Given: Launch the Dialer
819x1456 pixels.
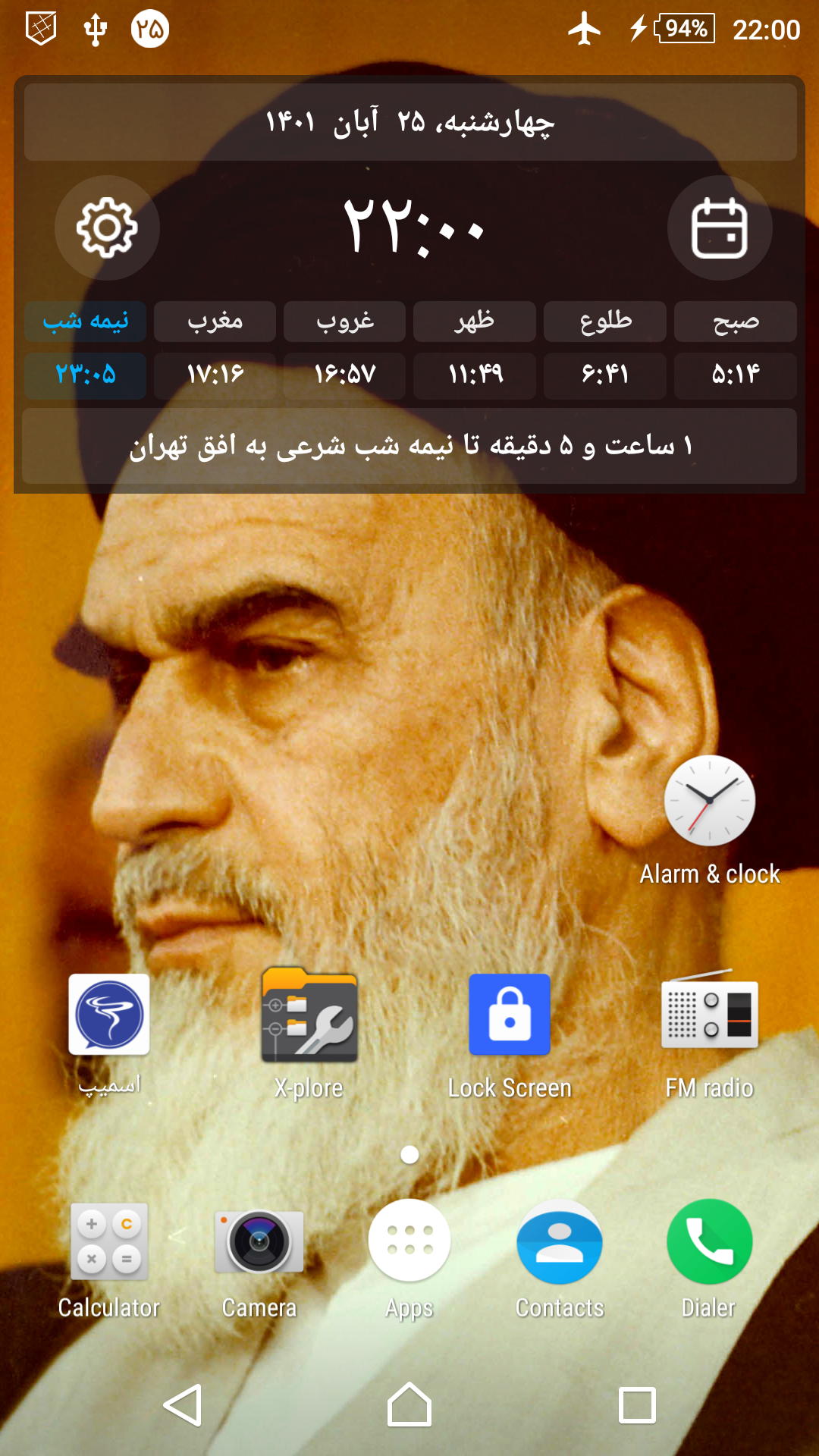Looking at the screenshot, I should click(x=709, y=1241).
